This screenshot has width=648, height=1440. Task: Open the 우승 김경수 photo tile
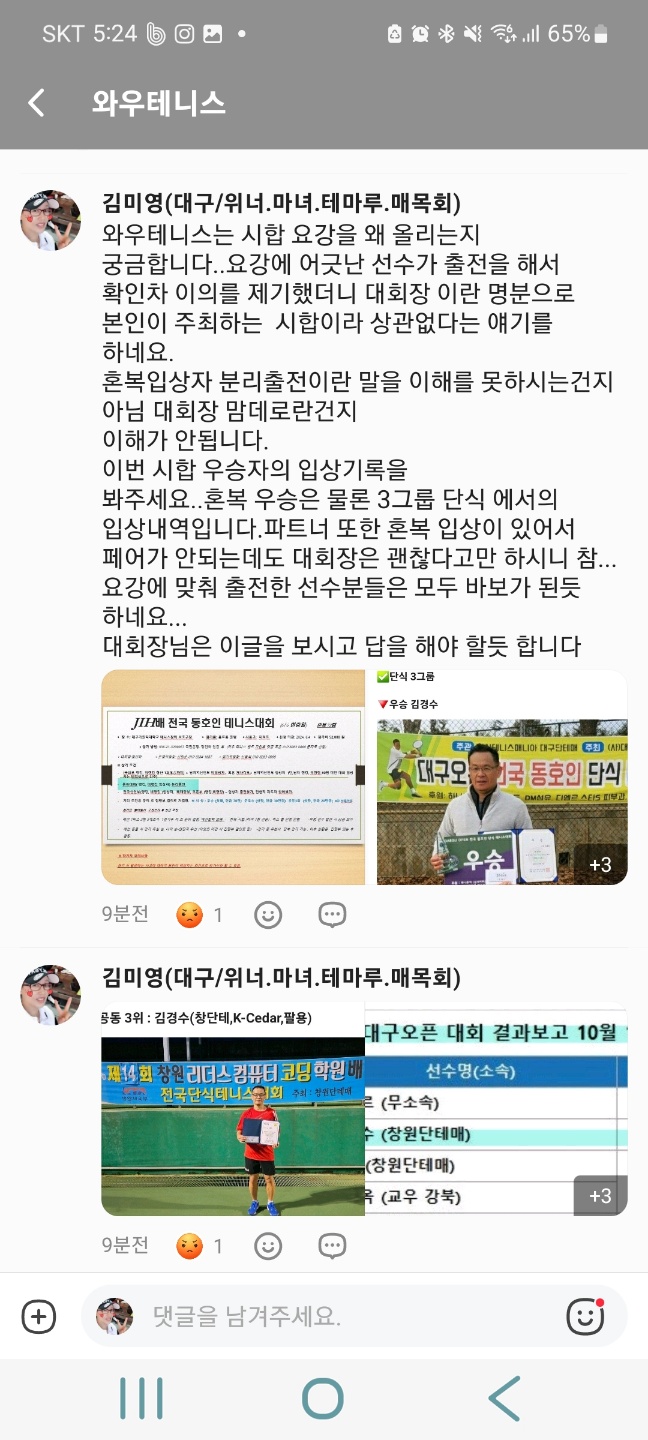[x=501, y=777]
